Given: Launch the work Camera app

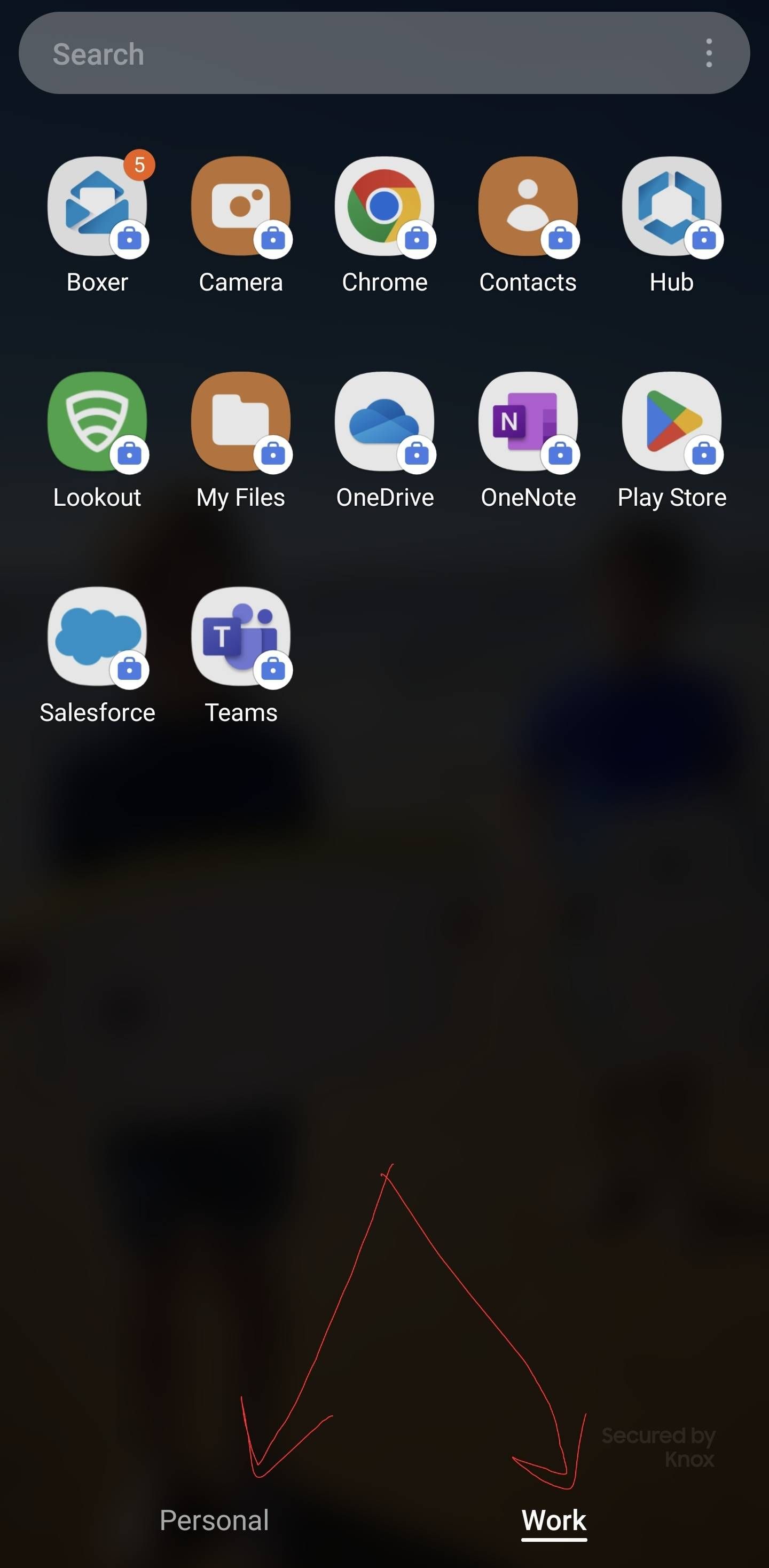Looking at the screenshot, I should coord(240,207).
